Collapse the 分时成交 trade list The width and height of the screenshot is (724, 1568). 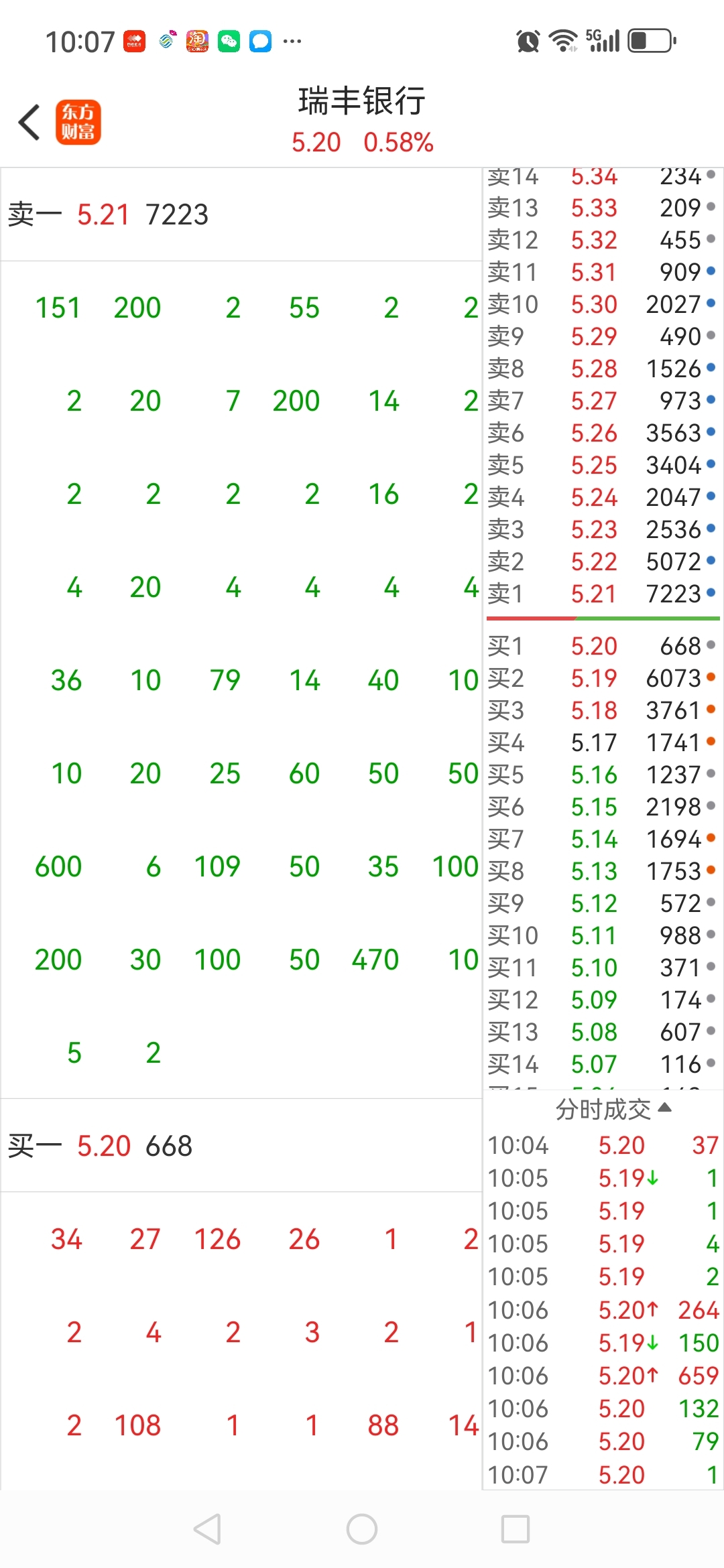(613, 1110)
